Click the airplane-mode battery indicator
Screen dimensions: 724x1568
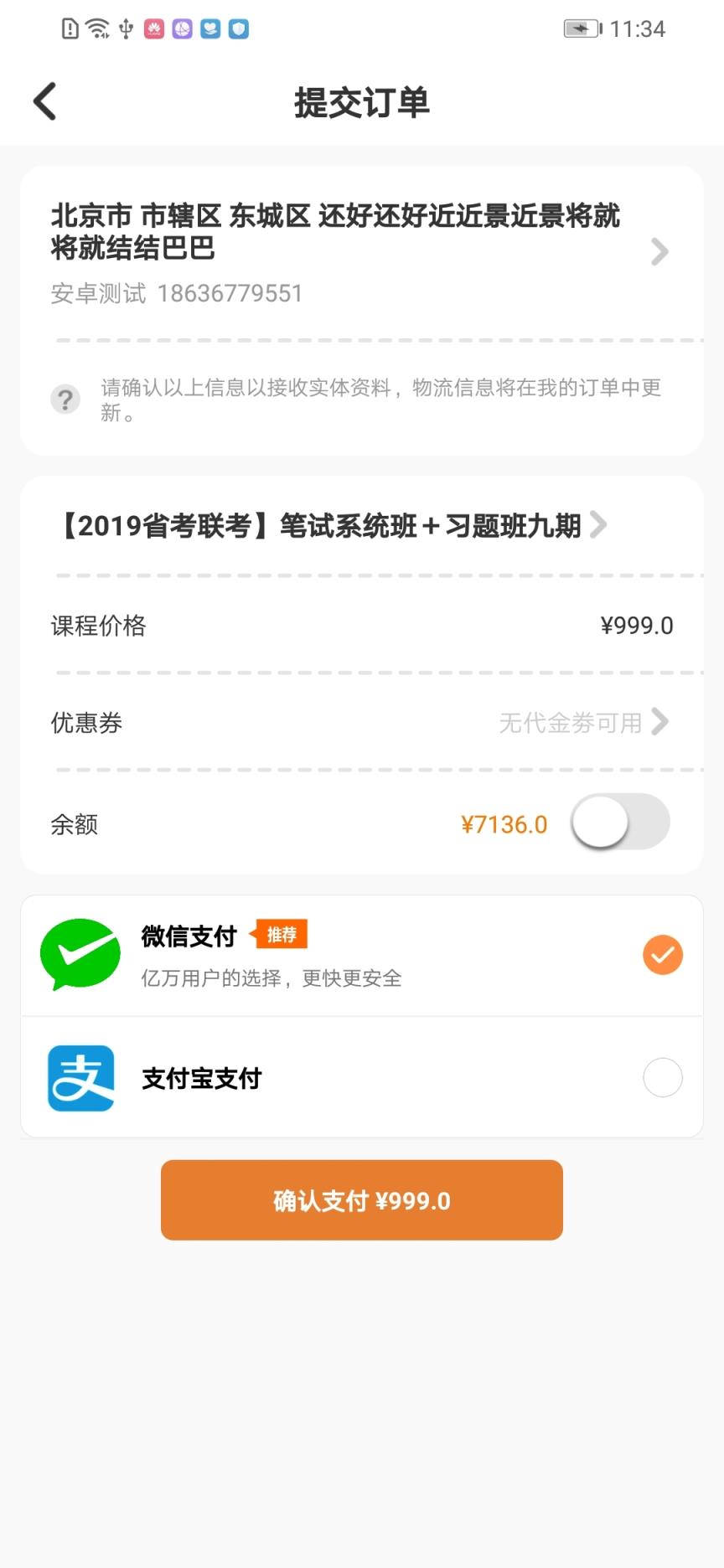tap(584, 28)
